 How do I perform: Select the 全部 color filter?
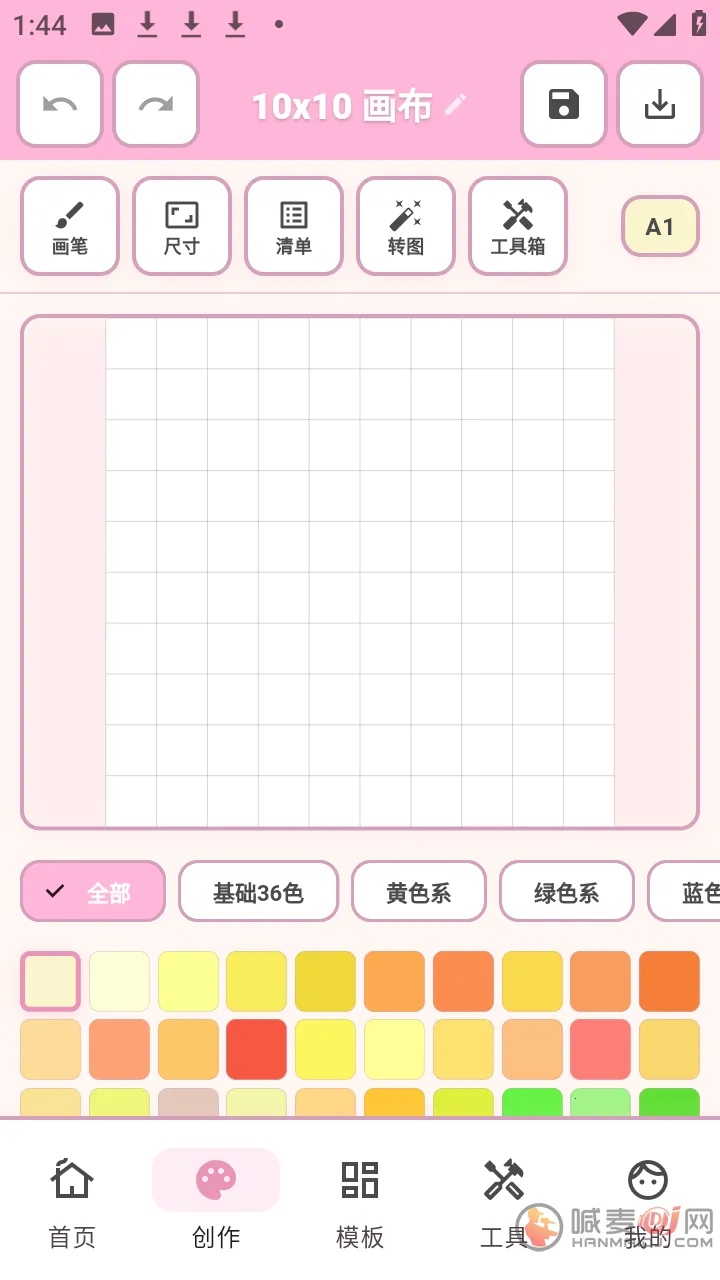pos(93,891)
